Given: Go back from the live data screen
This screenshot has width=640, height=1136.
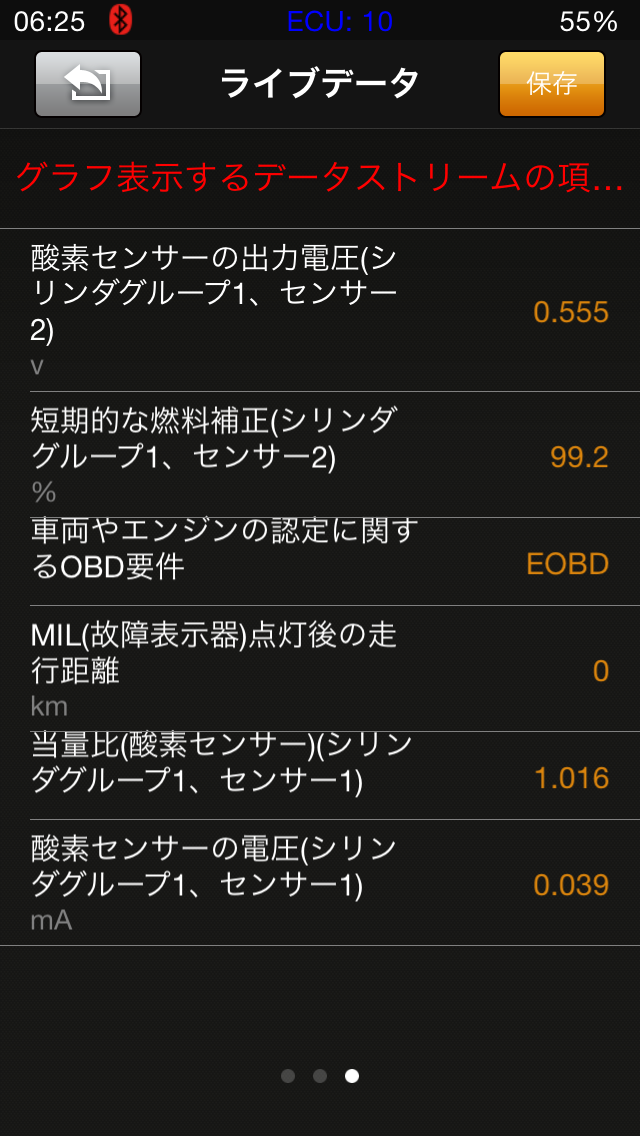Looking at the screenshot, I should [88, 84].
